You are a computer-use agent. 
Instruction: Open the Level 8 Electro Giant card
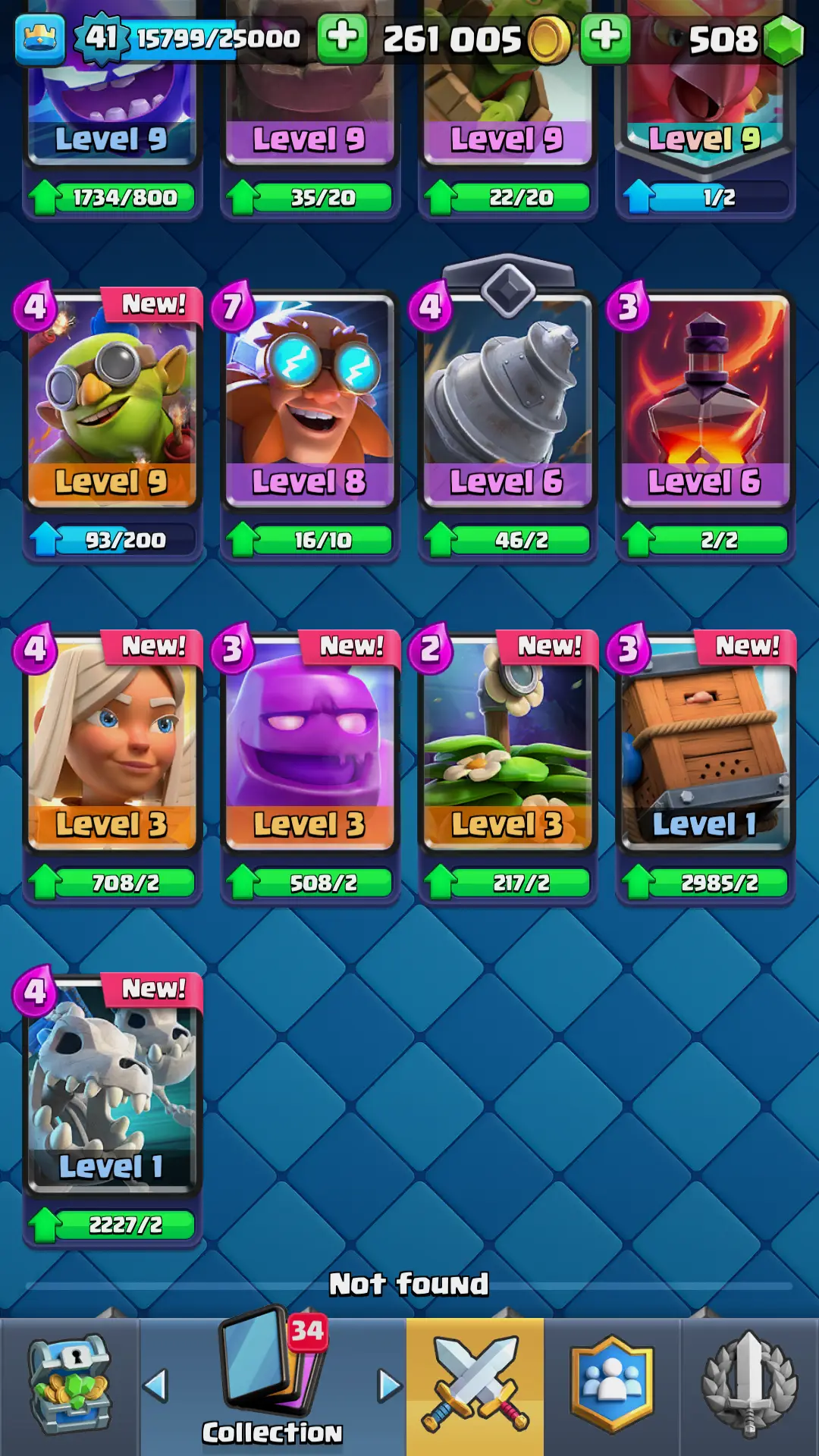[309, 398]
